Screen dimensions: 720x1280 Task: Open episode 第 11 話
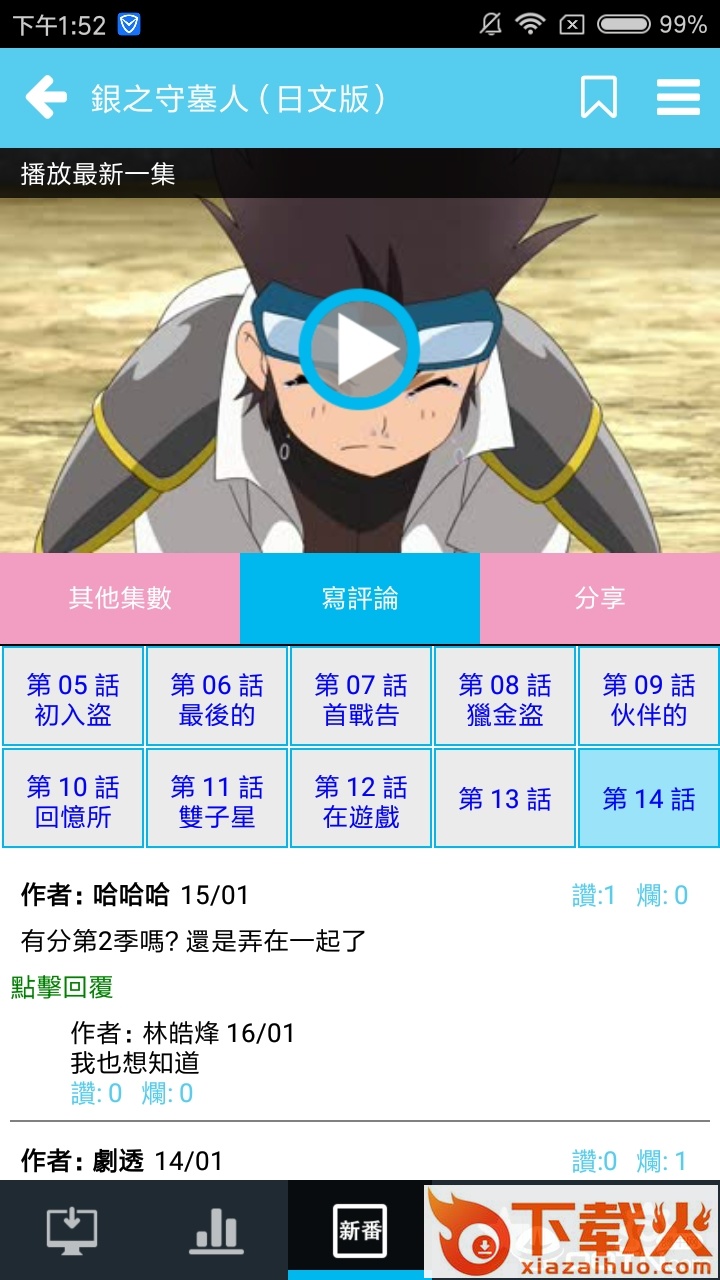pyautogui.click(x=217, y=798)
